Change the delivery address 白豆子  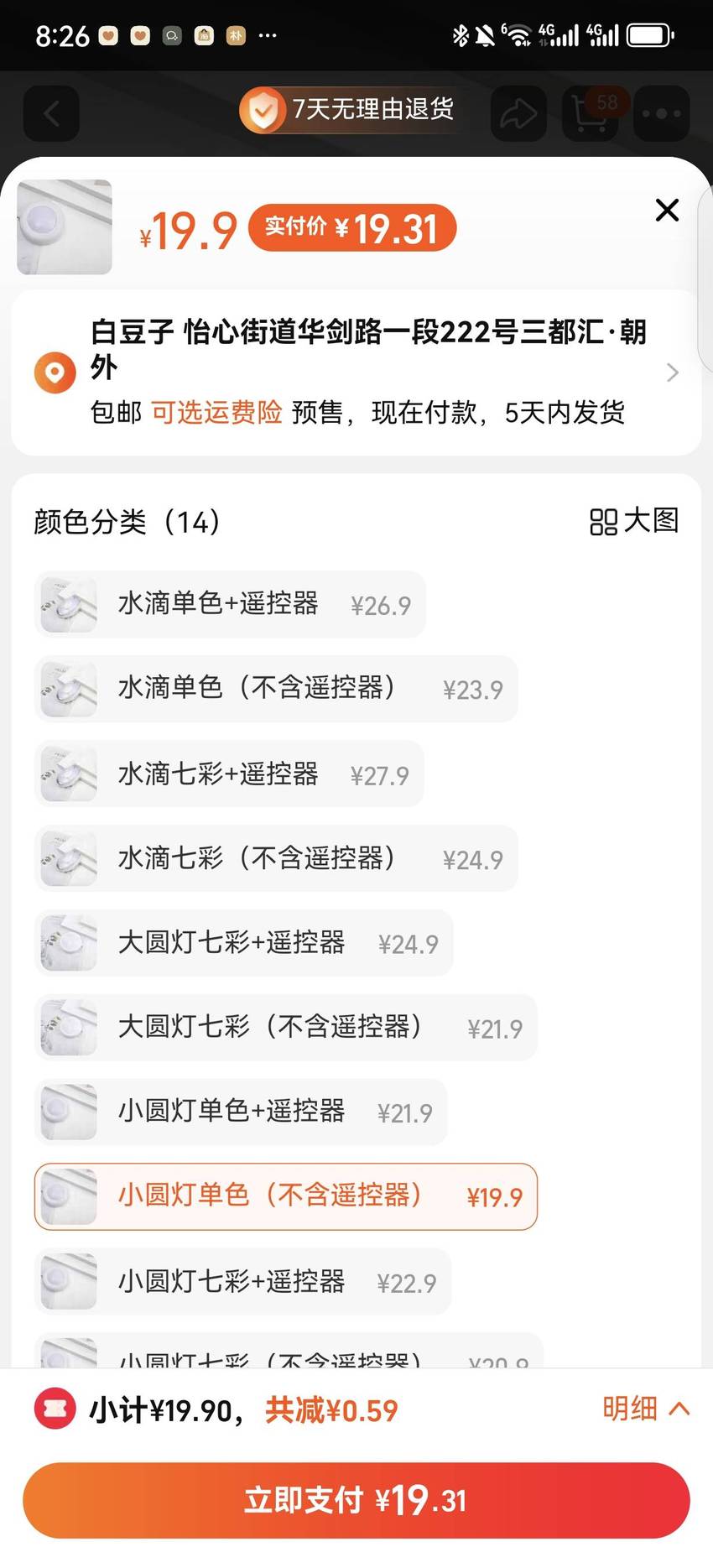click(356, 372)
